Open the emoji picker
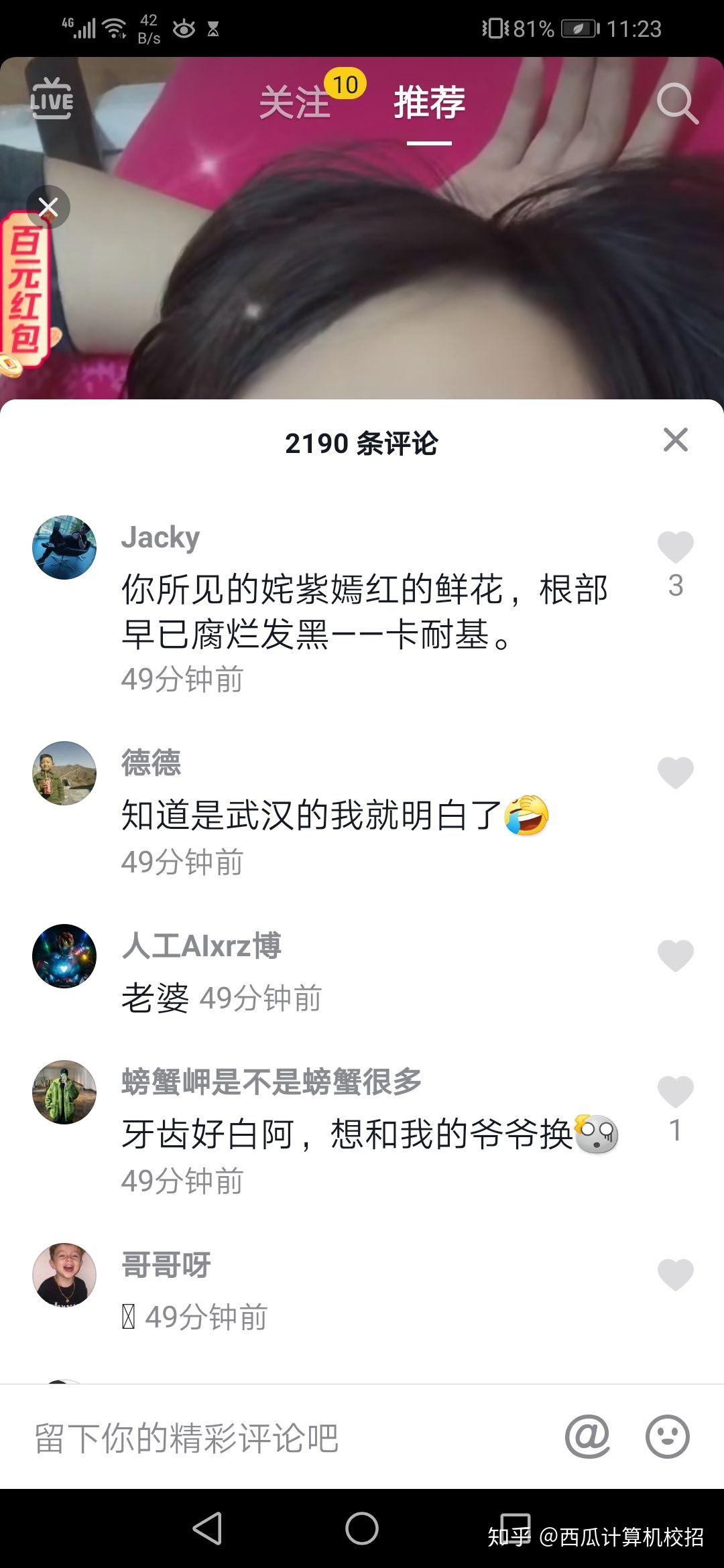Viewport: 724px width, 1568px height. 667,1437
